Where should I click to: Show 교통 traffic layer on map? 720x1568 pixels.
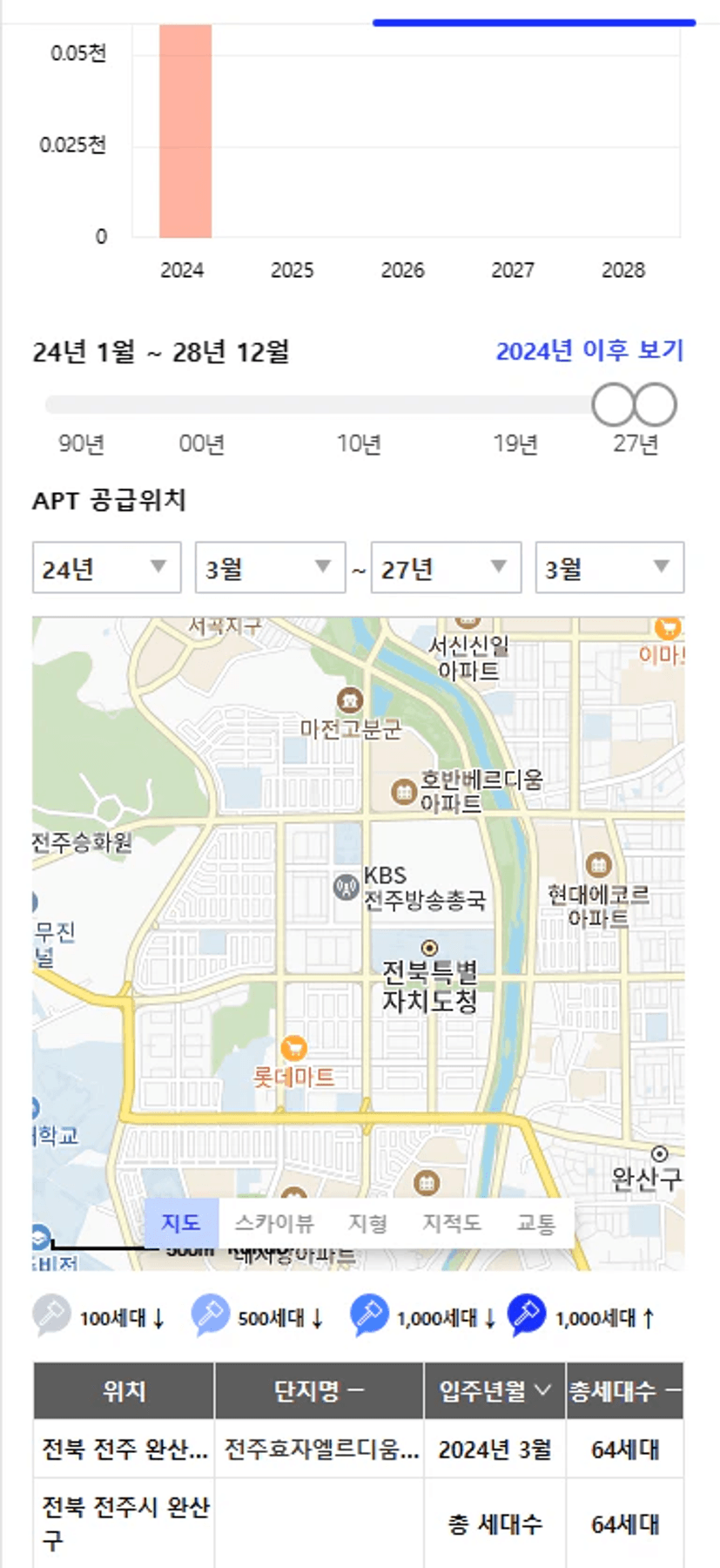(x=535, y=1223)
